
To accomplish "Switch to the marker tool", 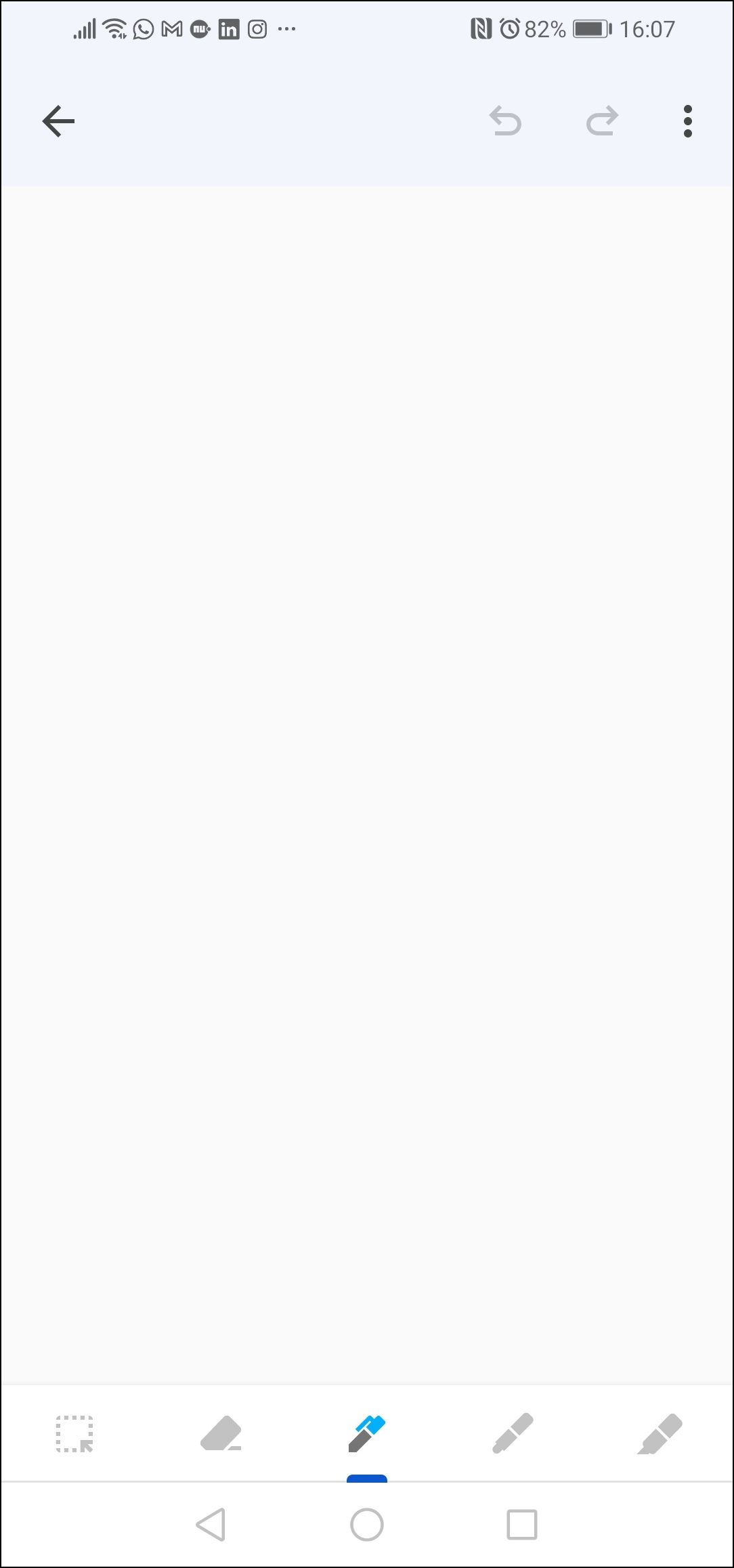I will pyautogui.click(x=513, y=1433).
